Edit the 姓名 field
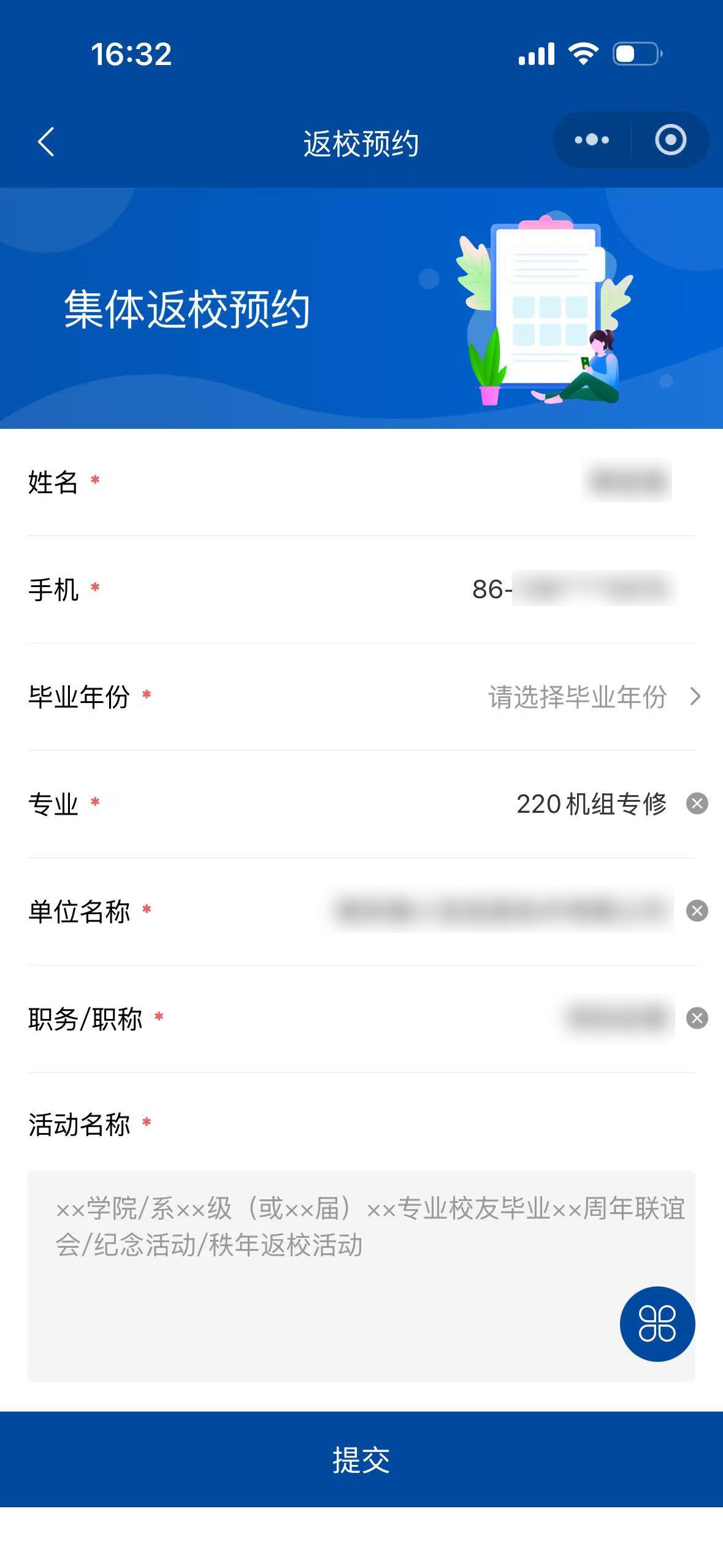Image resolution: width=723 pixels, height=1568 pixels. pyautogui.click(x=625, y=482)
